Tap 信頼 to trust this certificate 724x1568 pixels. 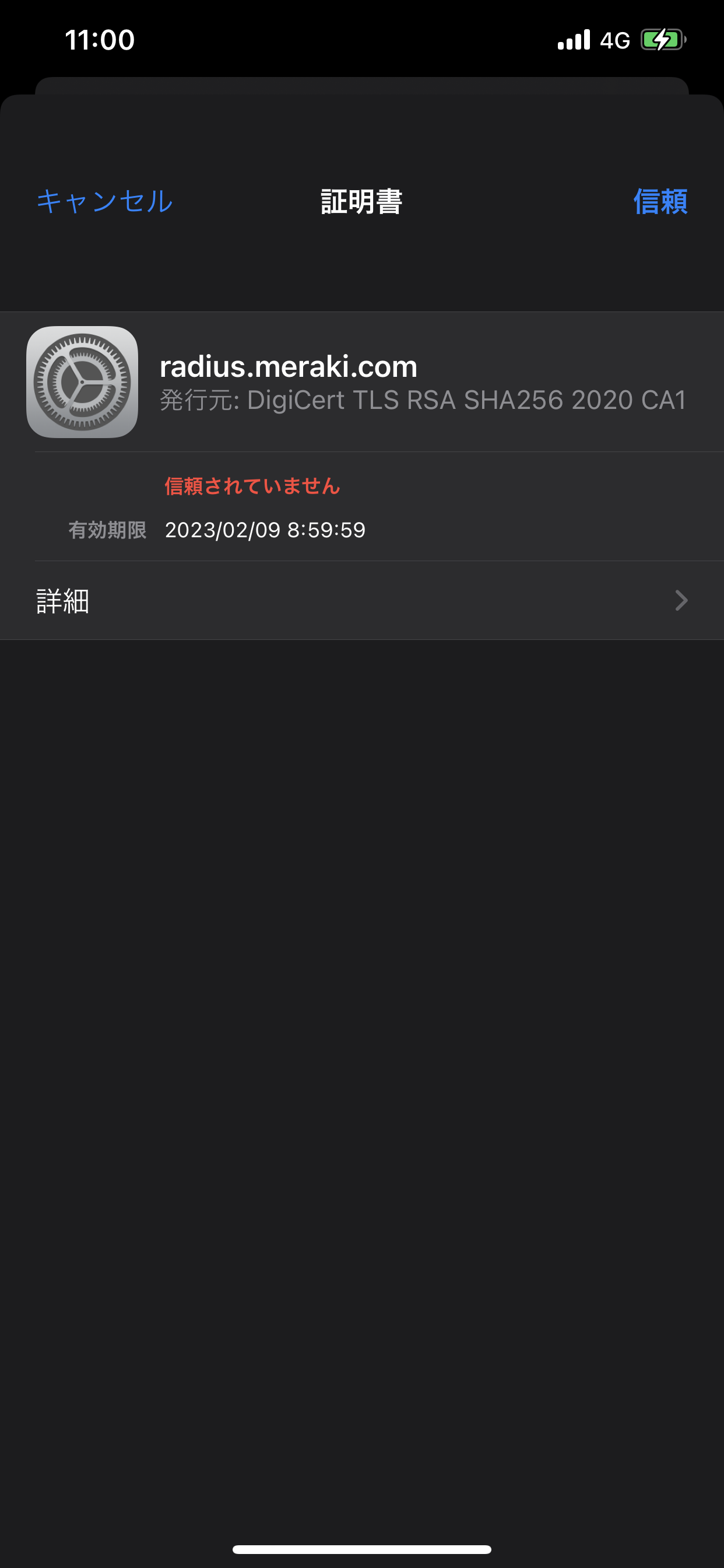659,201
